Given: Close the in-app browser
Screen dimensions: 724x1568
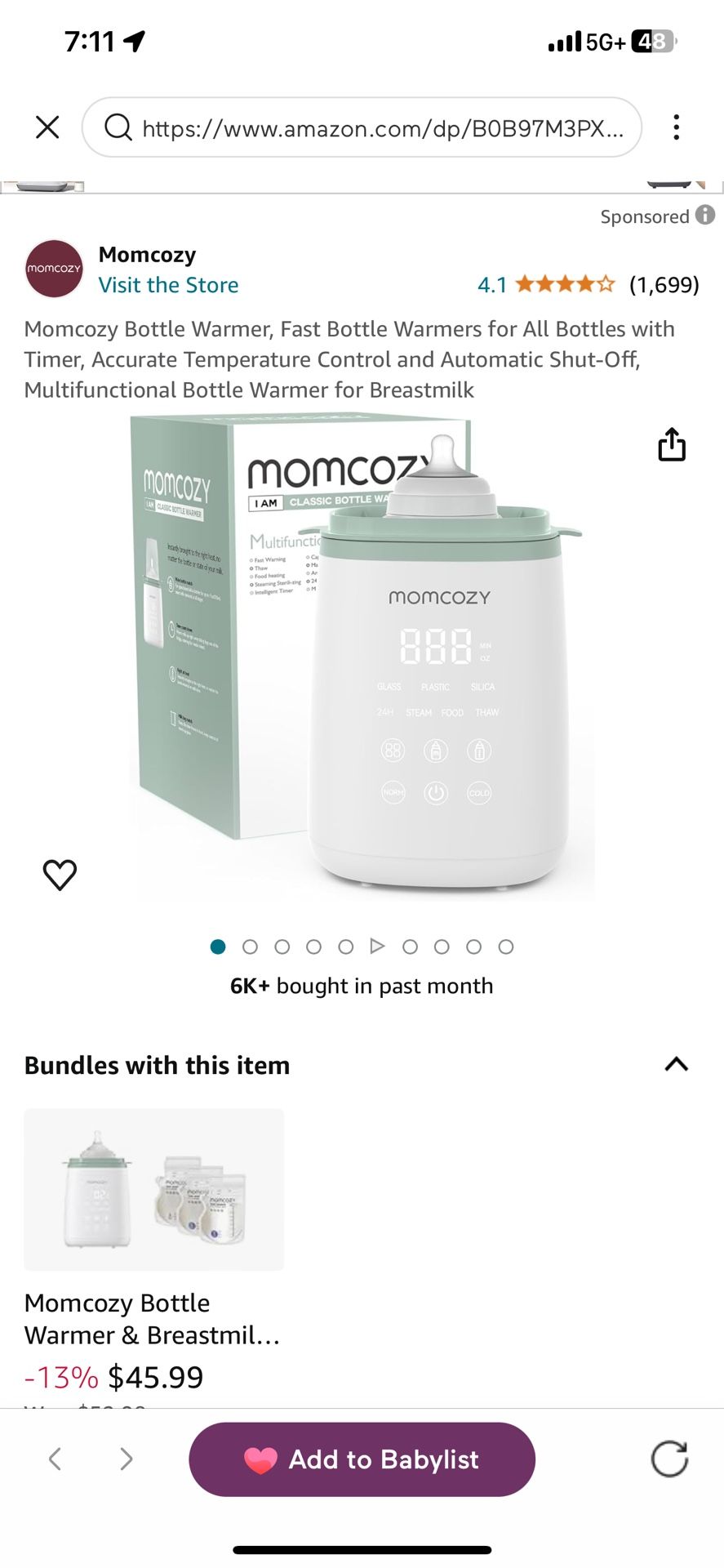Looking at the screenshot, I should [x=47, y=127].
